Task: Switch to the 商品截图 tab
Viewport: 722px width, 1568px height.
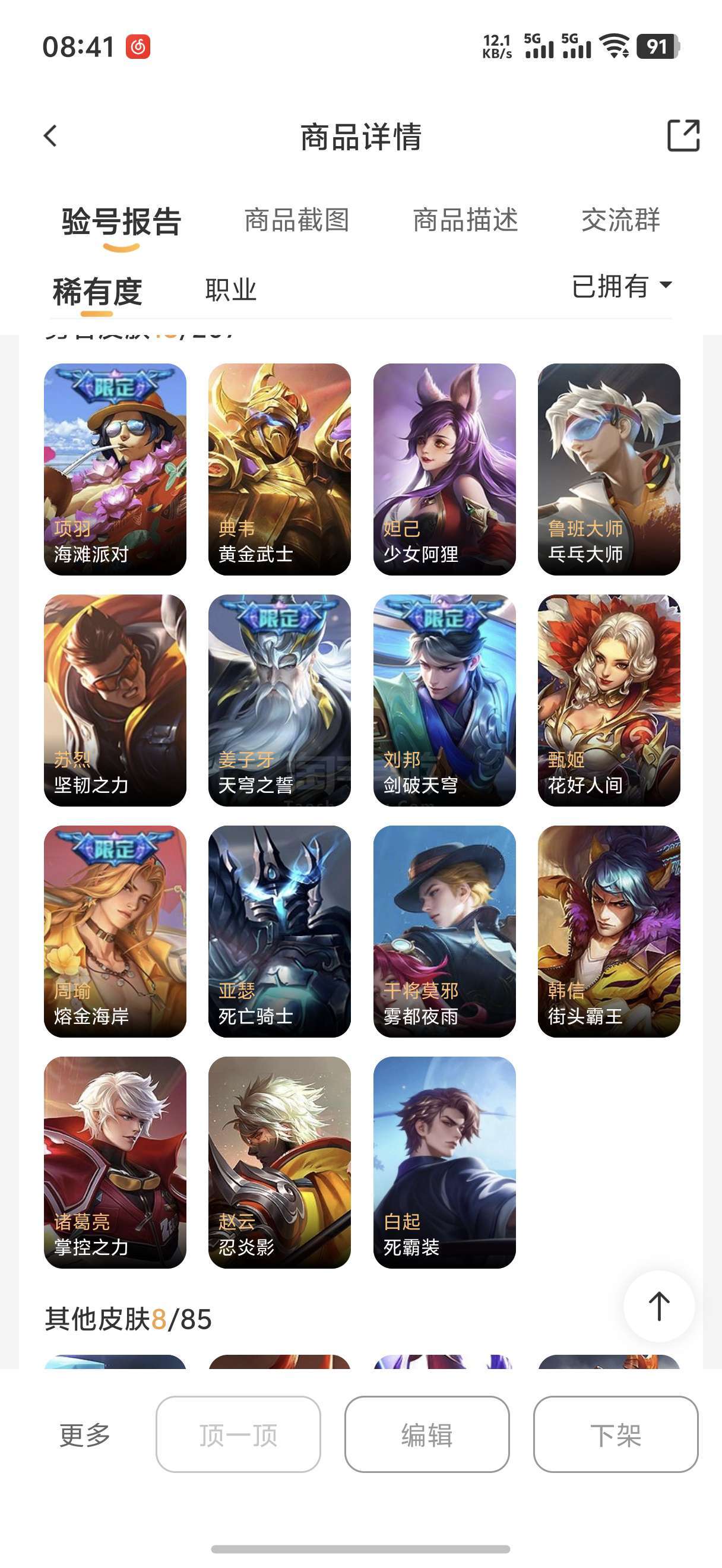Action: click(x=297, y=220)
